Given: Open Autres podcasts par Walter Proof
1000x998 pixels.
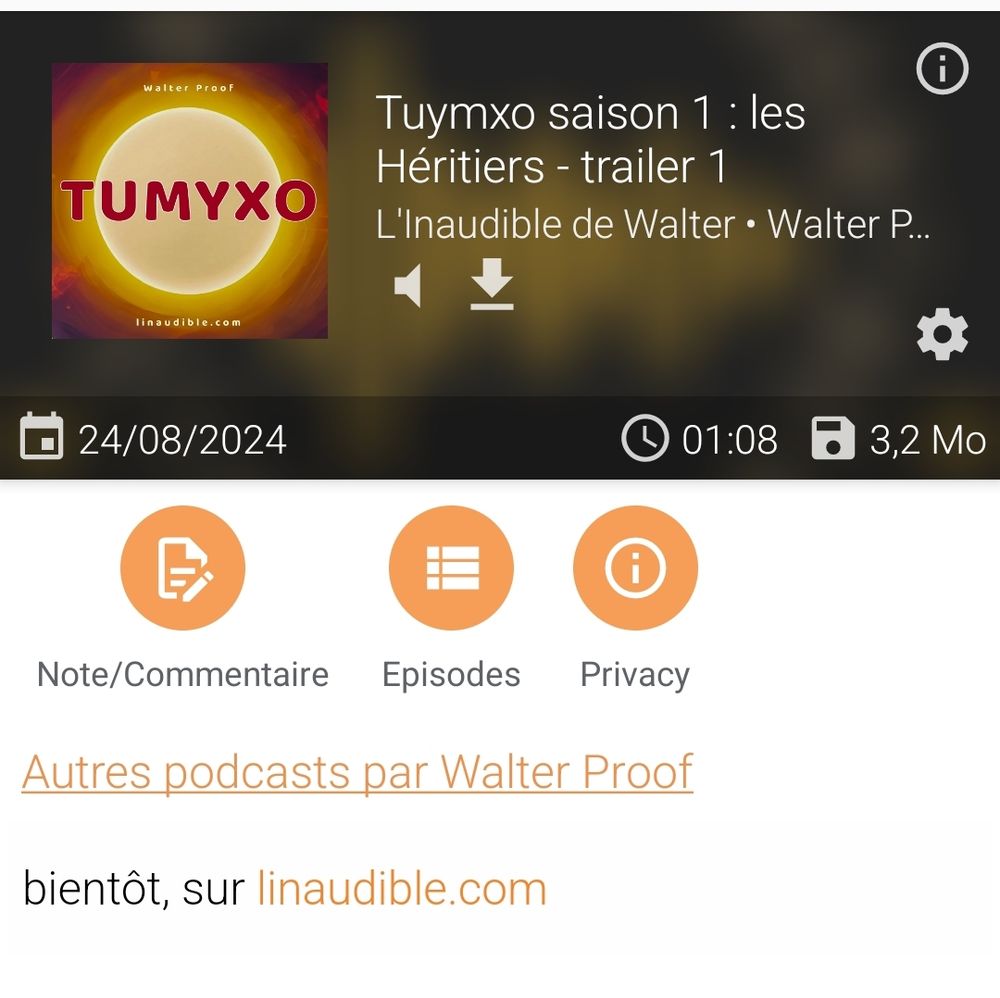Looking at the screenshot, I should (x=357, y=771).
